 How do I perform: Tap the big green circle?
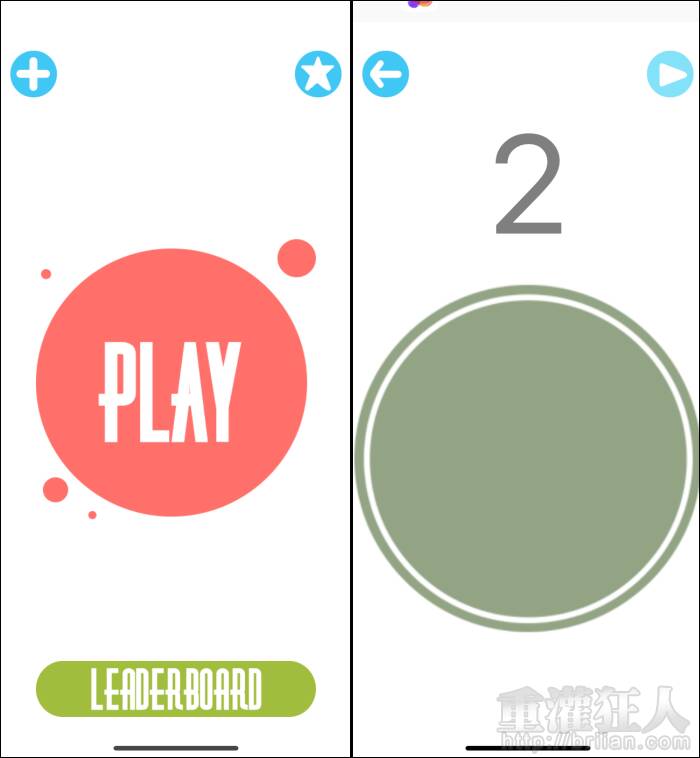(x=527, y=458)
